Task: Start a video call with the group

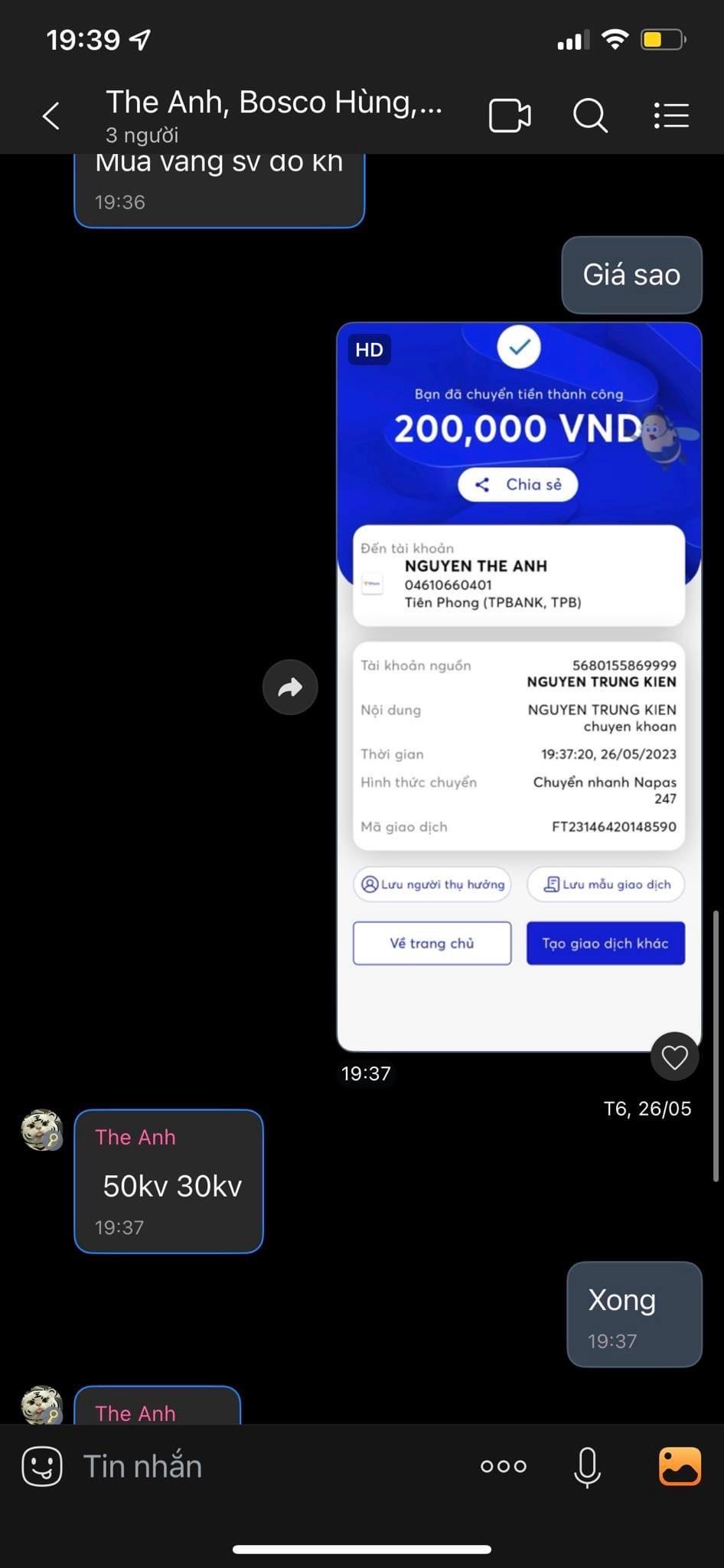Action: [x=510, y=116]
